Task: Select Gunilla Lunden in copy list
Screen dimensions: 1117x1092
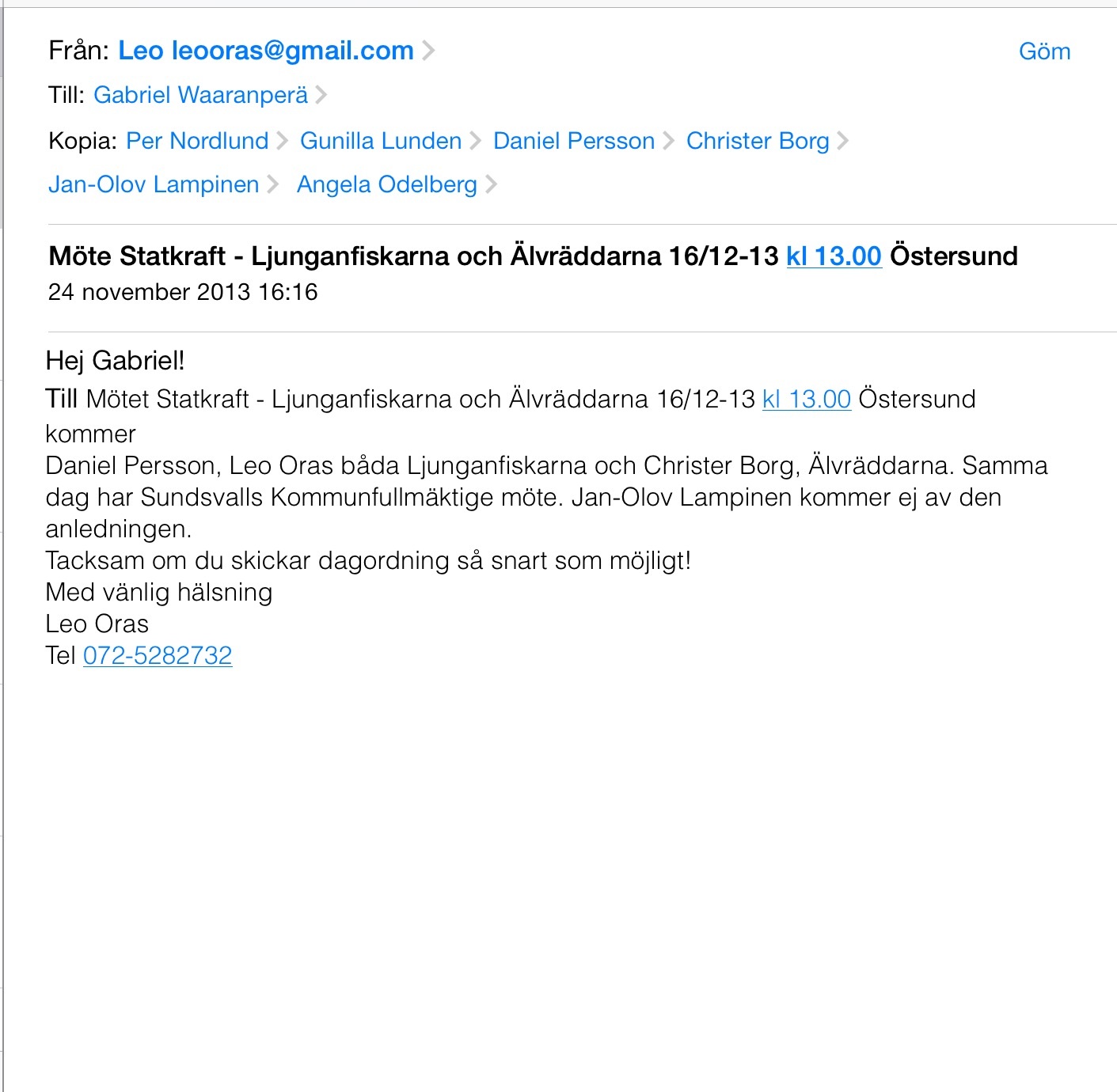Action: 380,141
